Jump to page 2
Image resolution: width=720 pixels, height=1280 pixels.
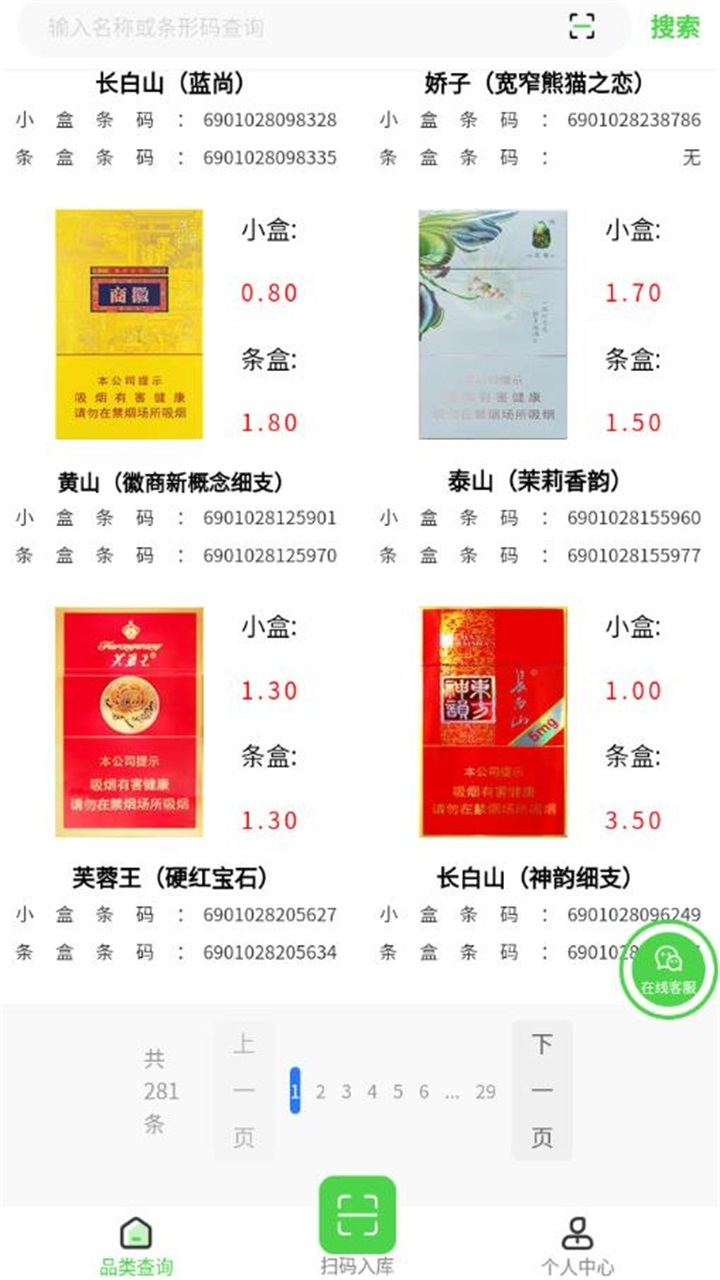[x=320, y=1092]
